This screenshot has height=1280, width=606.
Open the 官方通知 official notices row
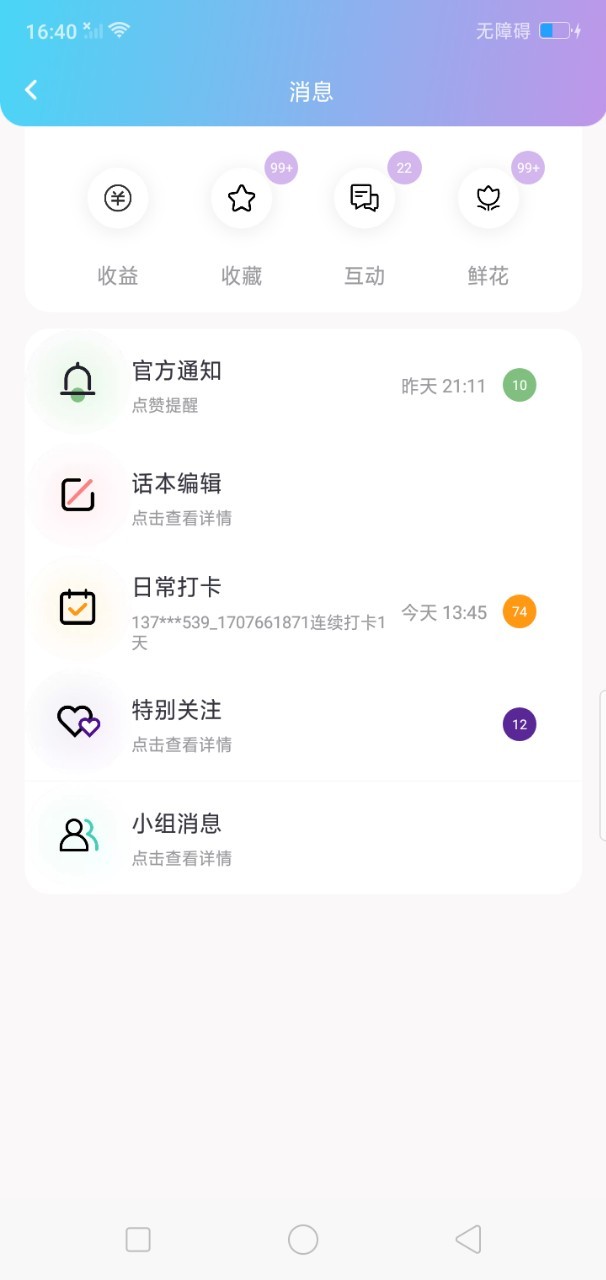(x=303, y=385)
